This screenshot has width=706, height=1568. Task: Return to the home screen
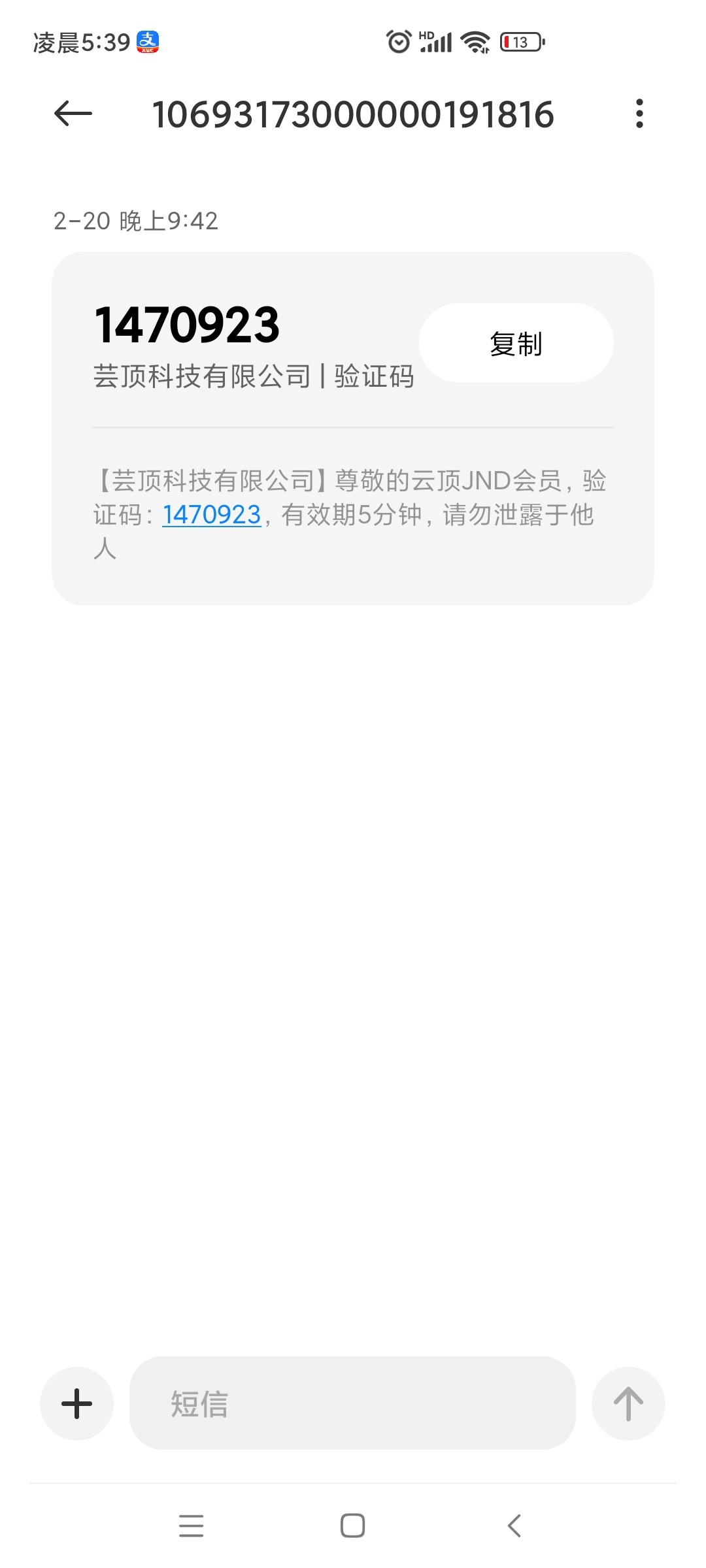[352, 1526]
